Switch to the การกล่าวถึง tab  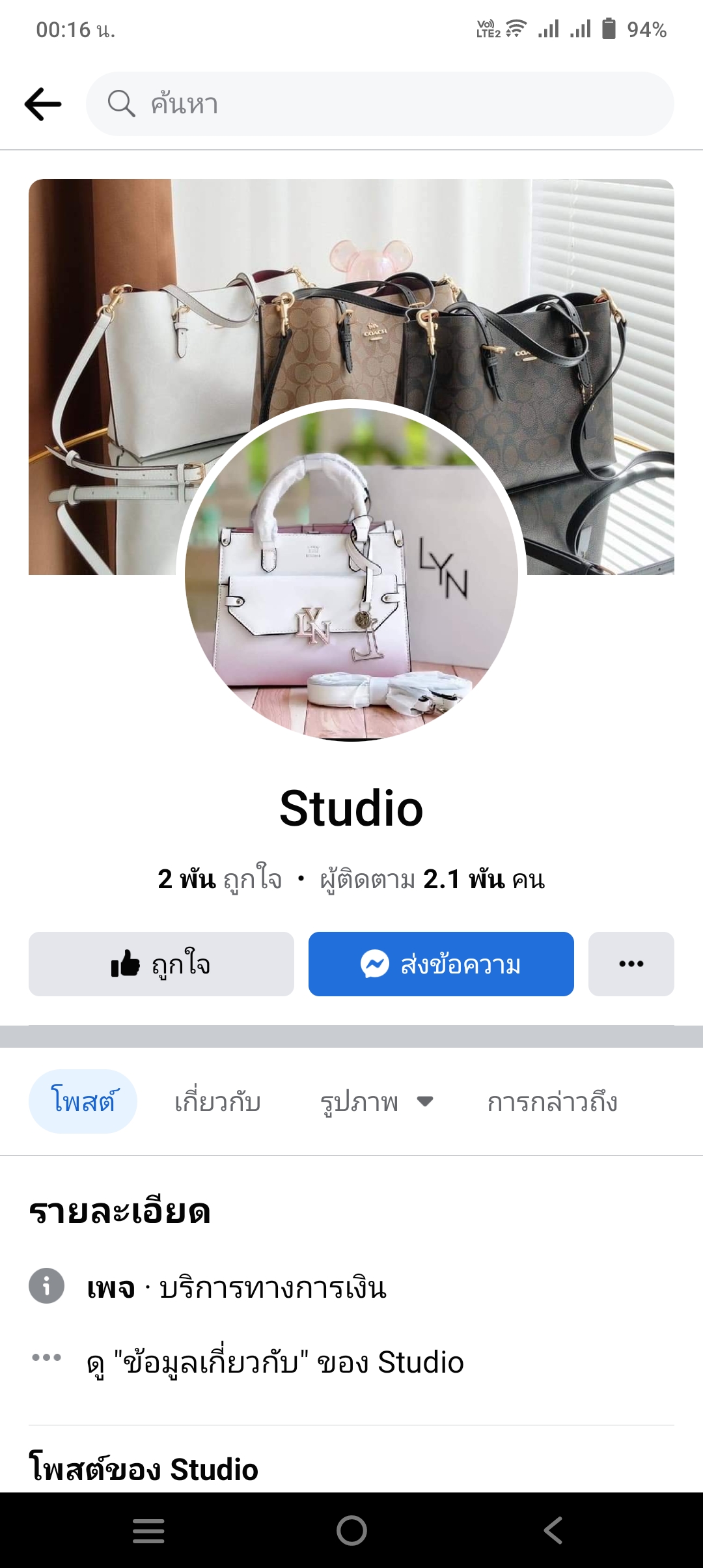click(x=552, y=1102)
